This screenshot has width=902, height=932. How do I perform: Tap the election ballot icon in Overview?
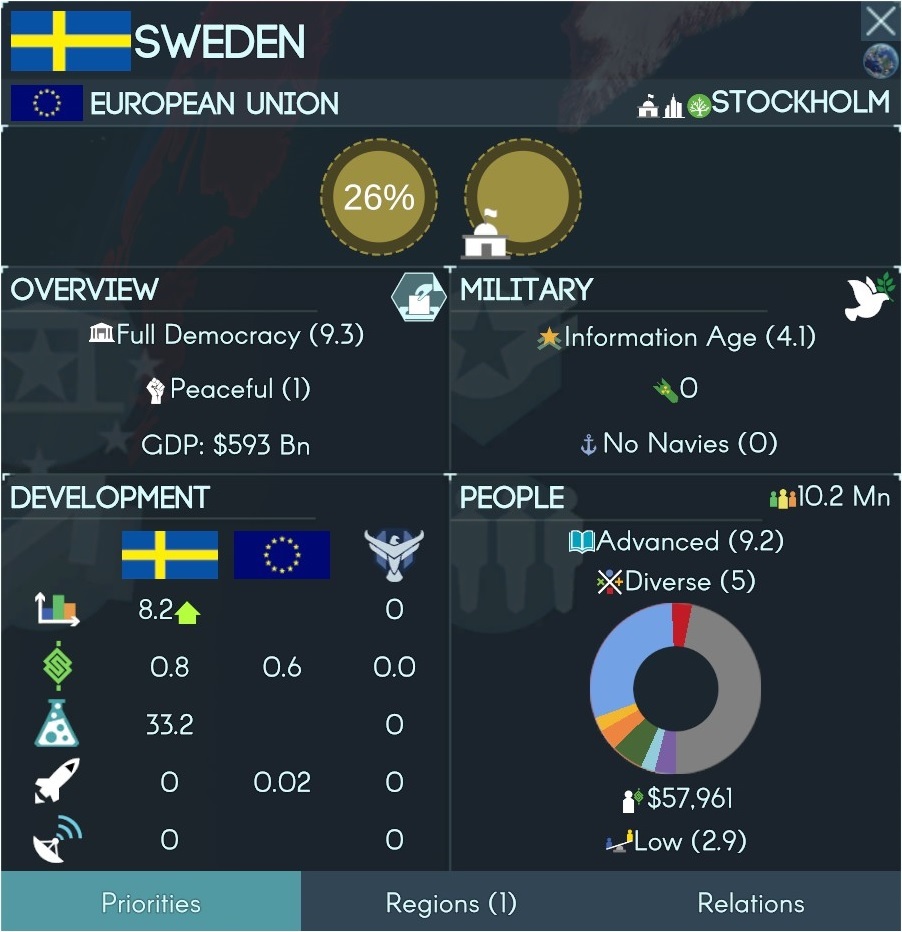417,297
